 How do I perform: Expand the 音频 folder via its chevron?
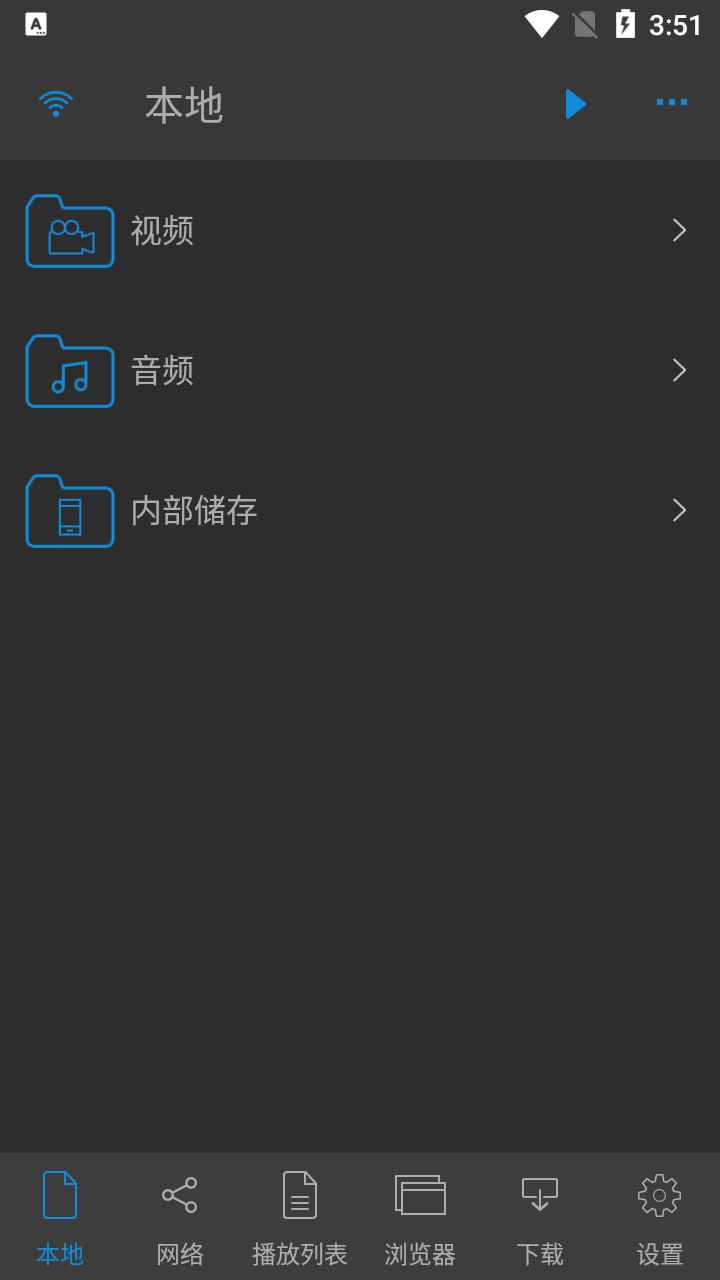(x=679, y=371)
